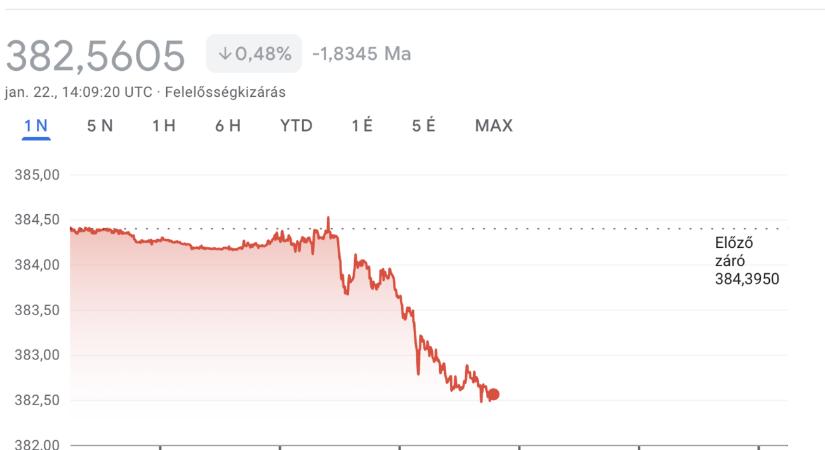This screenshot has width=825, height=450.
Task: Show the MAX time range
Action: pos(493,126)
